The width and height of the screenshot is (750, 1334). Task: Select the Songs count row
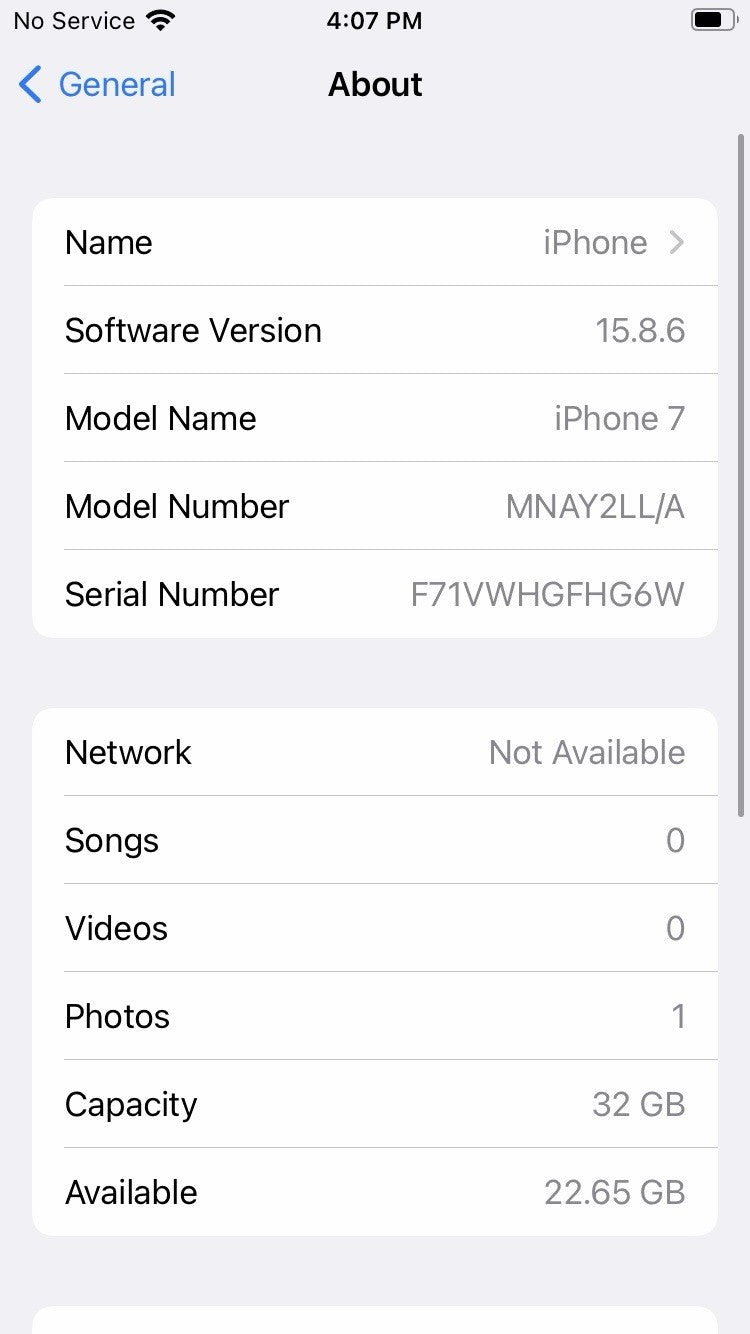(x=375, y=840)
